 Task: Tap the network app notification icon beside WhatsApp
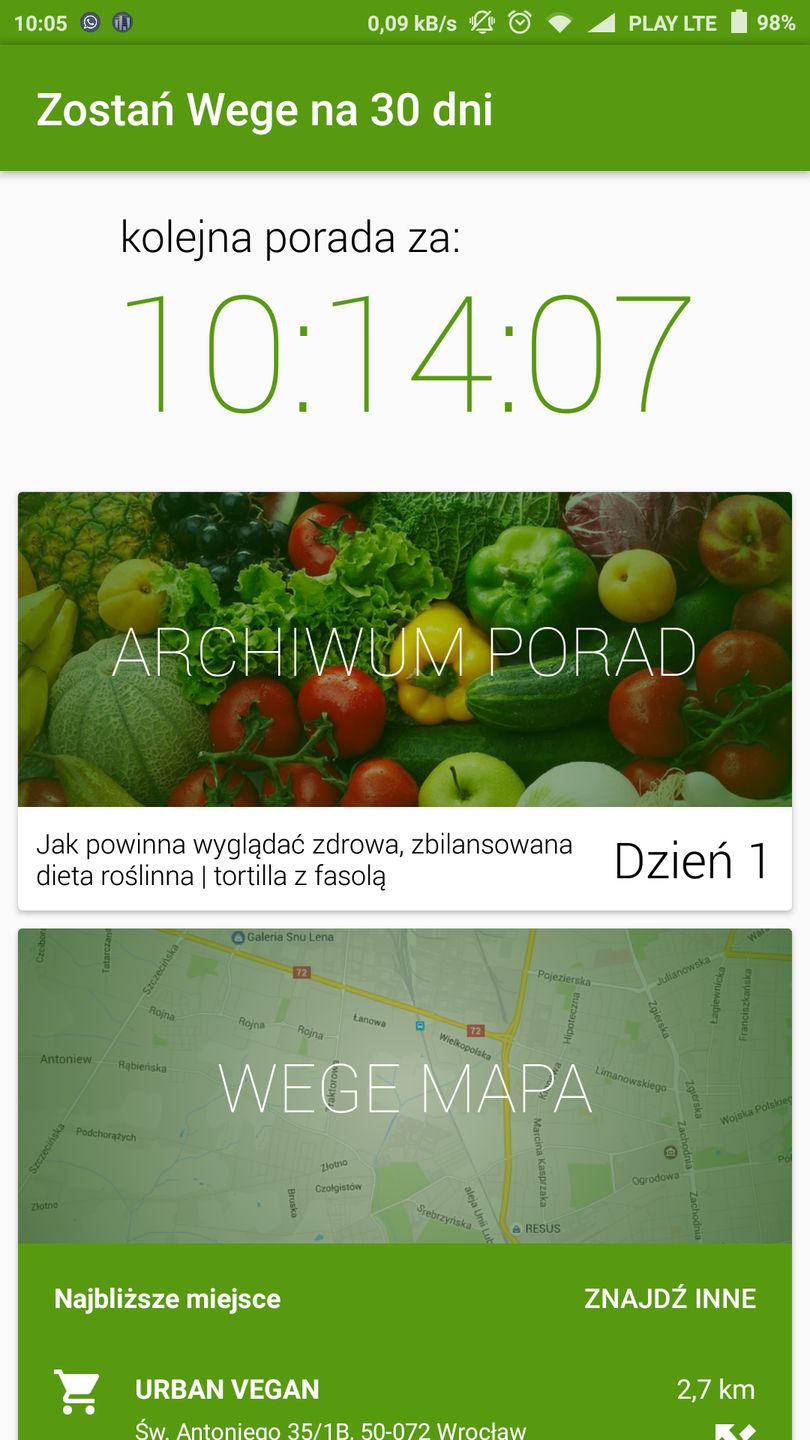point(122,22)
